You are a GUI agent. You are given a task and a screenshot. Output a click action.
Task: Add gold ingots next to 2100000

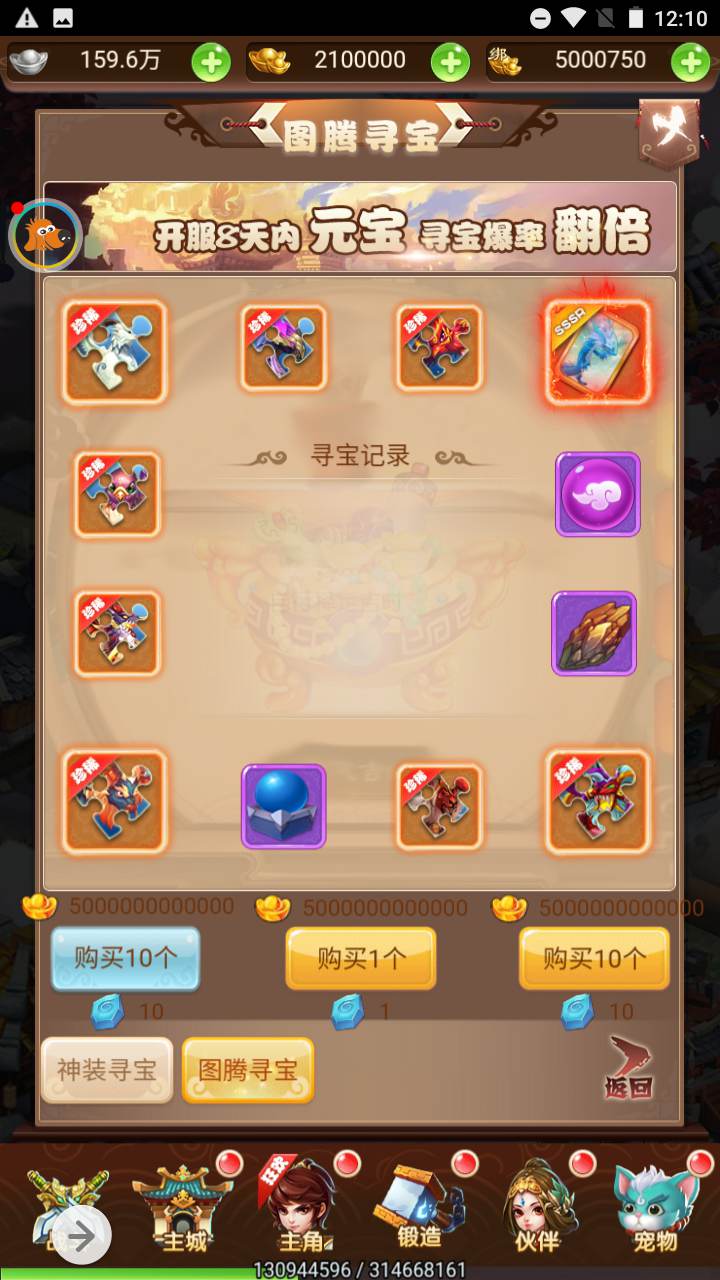450,62
